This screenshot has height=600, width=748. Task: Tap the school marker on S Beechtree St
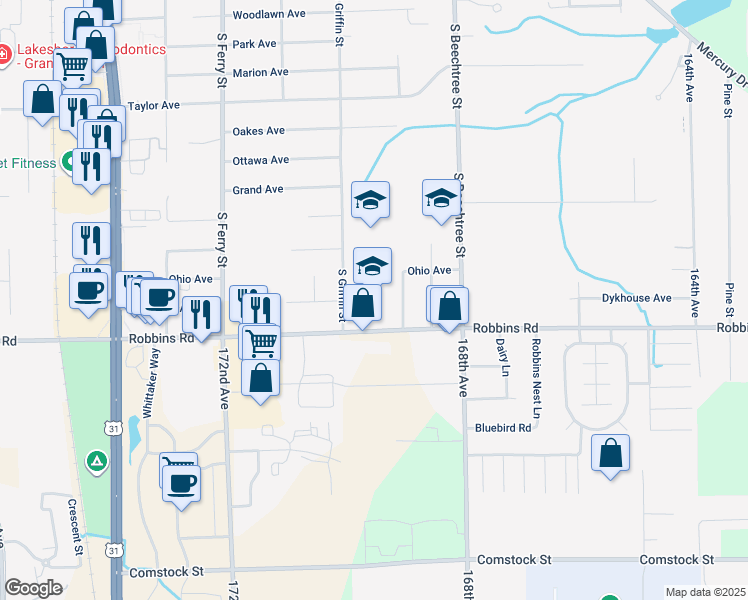440,198
